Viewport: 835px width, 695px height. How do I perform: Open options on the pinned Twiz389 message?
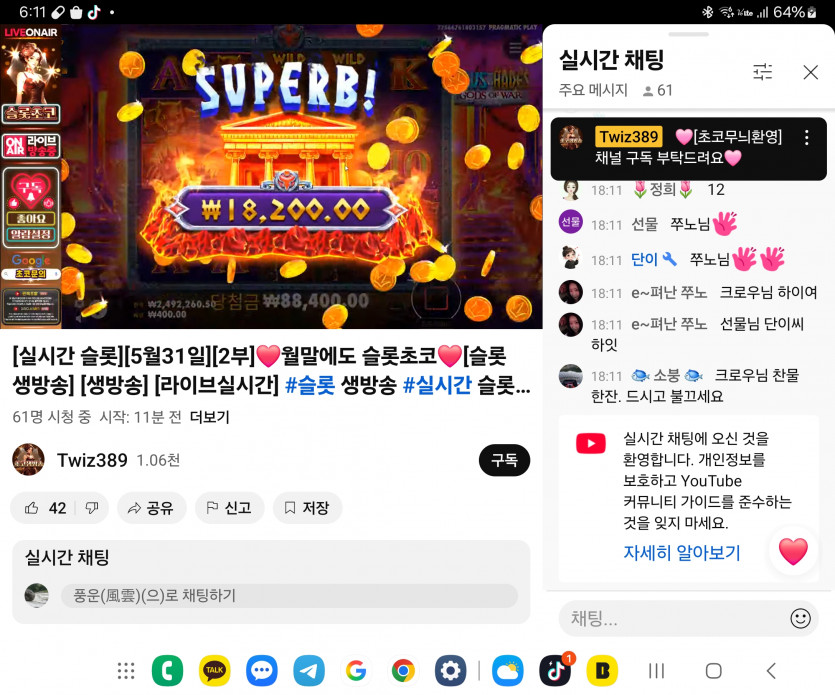pyautogui.click(x=807, y=138)
